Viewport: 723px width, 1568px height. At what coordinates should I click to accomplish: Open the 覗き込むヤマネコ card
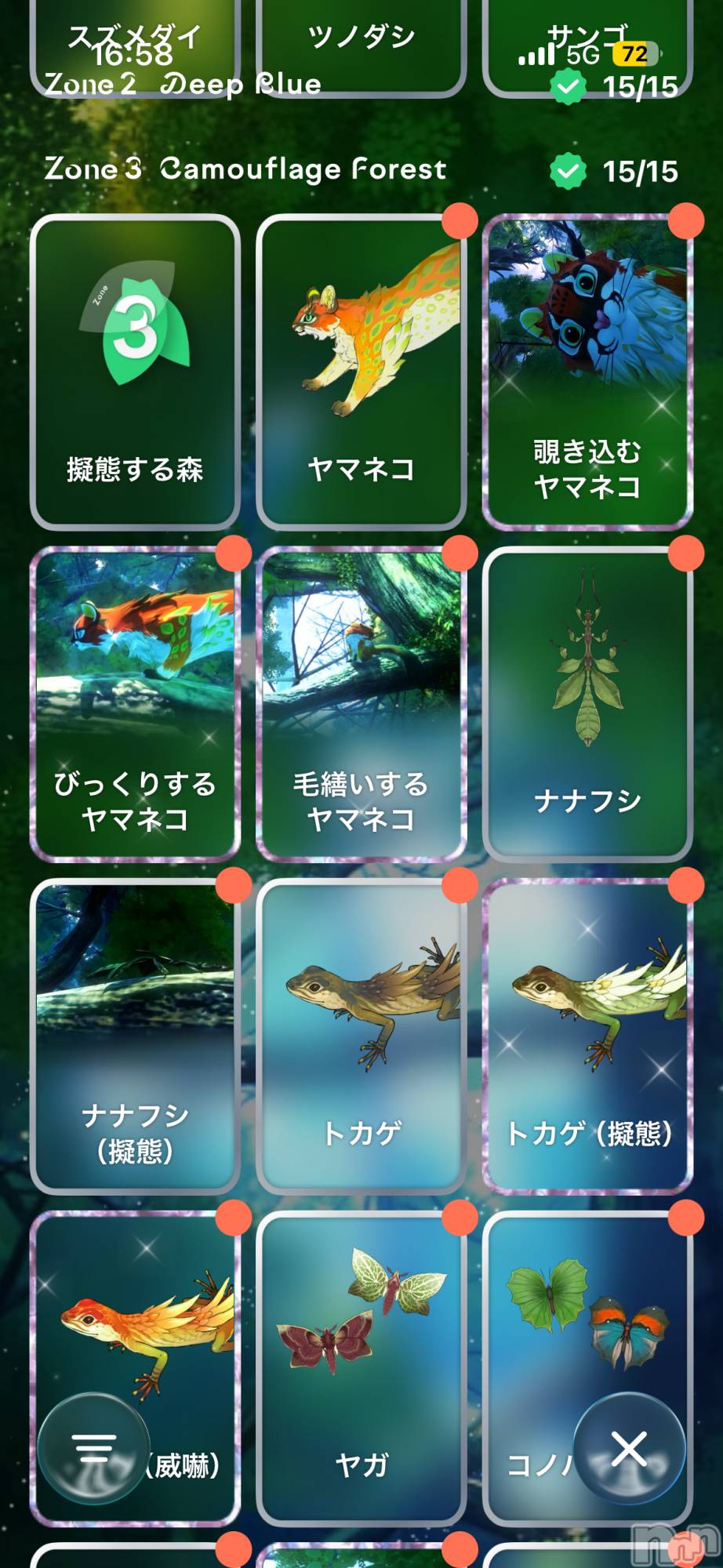(x=587, y=372)
